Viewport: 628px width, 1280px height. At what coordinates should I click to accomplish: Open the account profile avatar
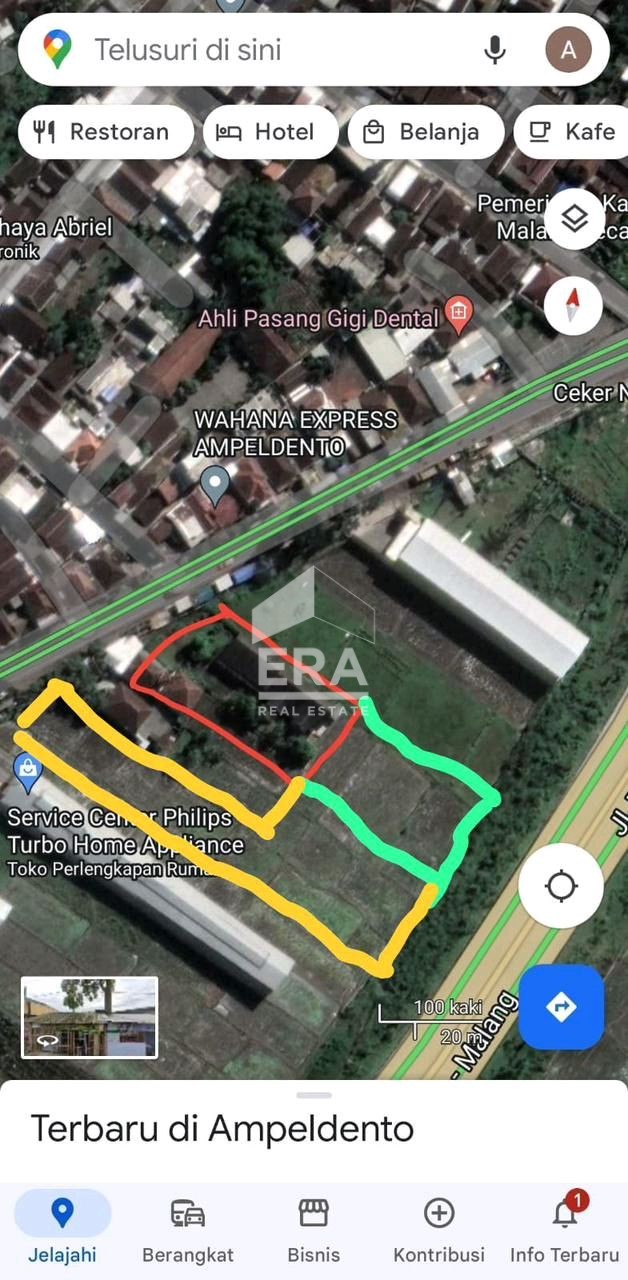[568, 50]
